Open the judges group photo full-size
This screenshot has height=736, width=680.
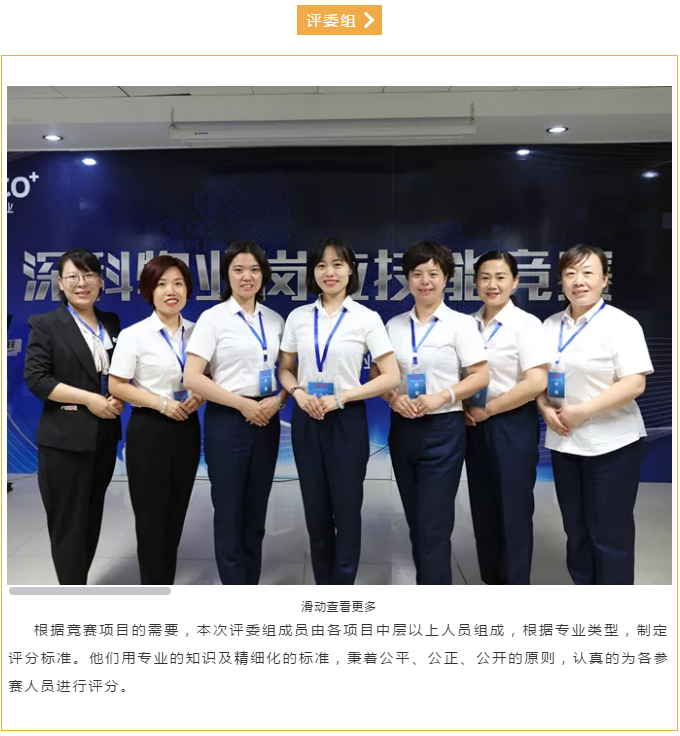coord(339,335)
